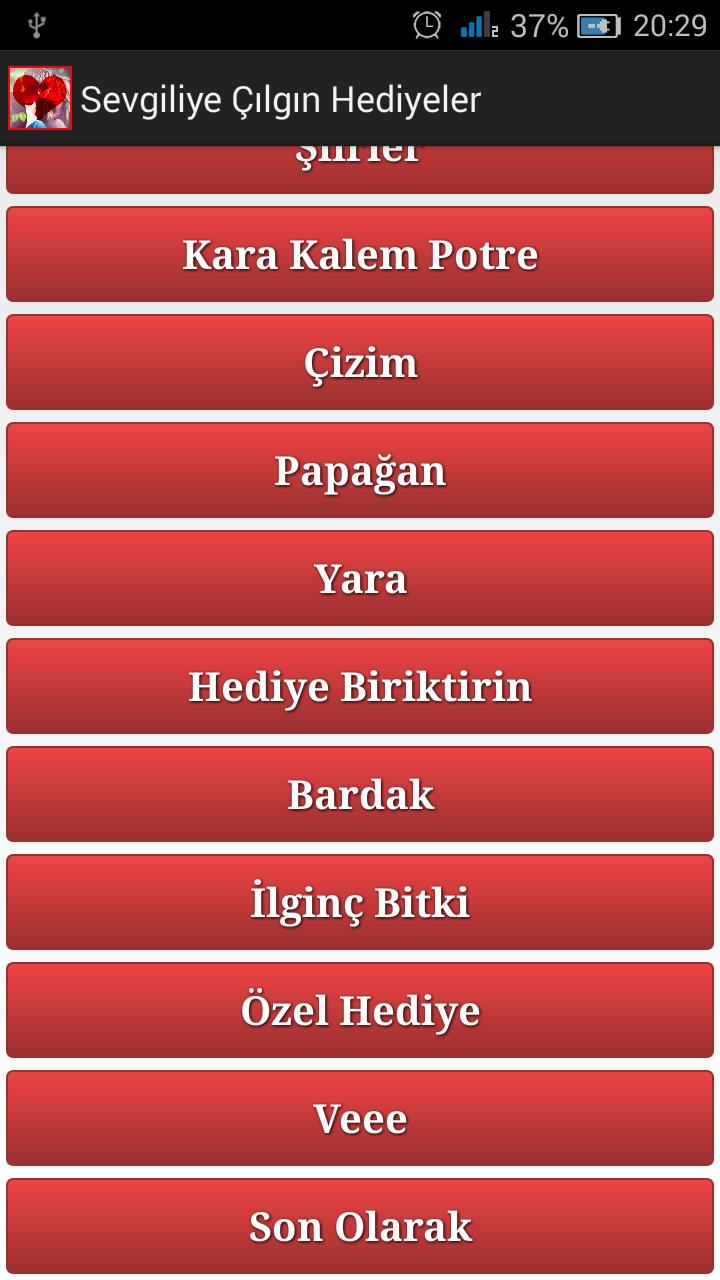
Task: Open the Papağan gift idea
Action: [360, 470]
